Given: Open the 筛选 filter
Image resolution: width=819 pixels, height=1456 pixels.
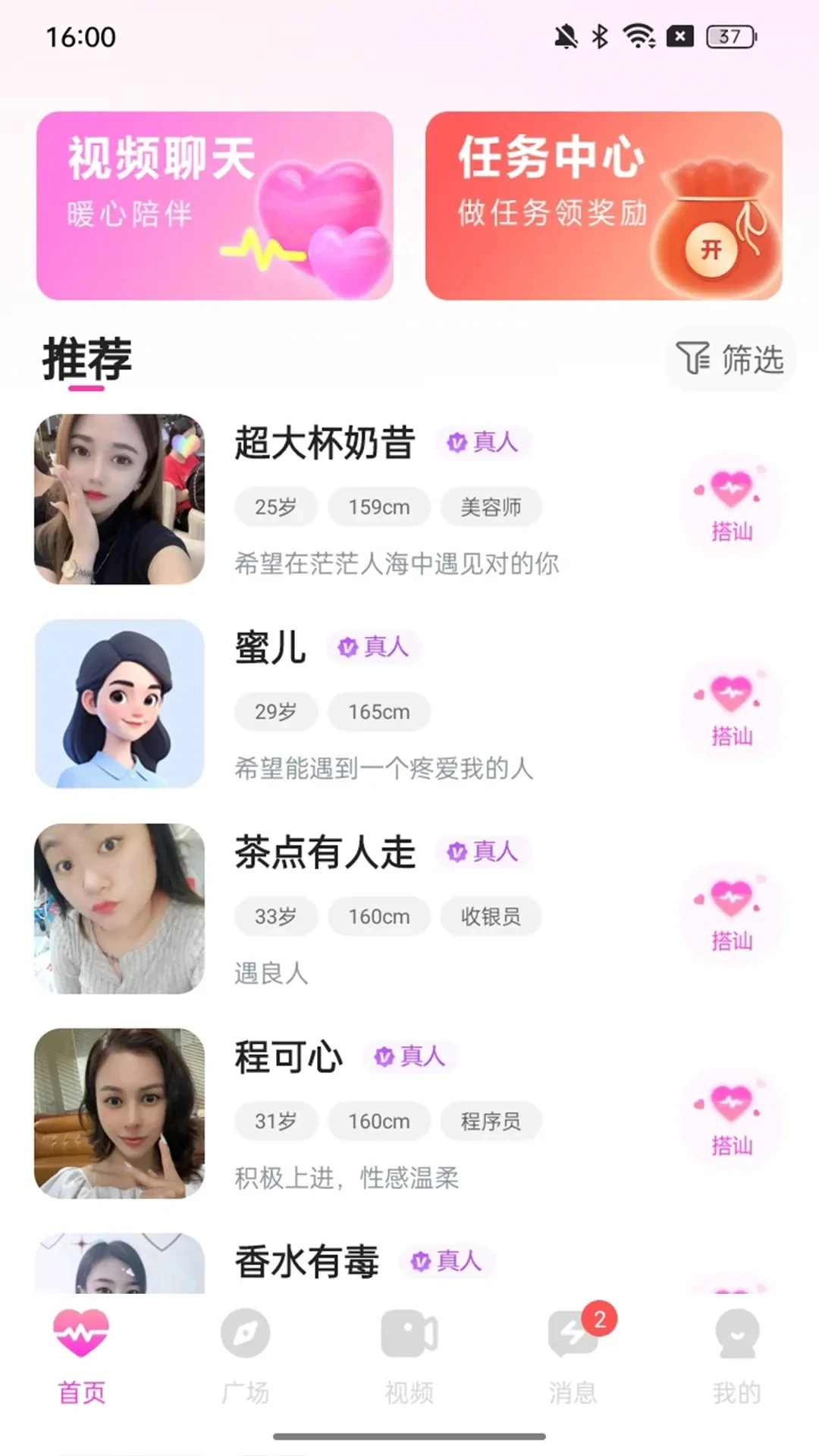Looking at the screenshot, I should 730,359.
